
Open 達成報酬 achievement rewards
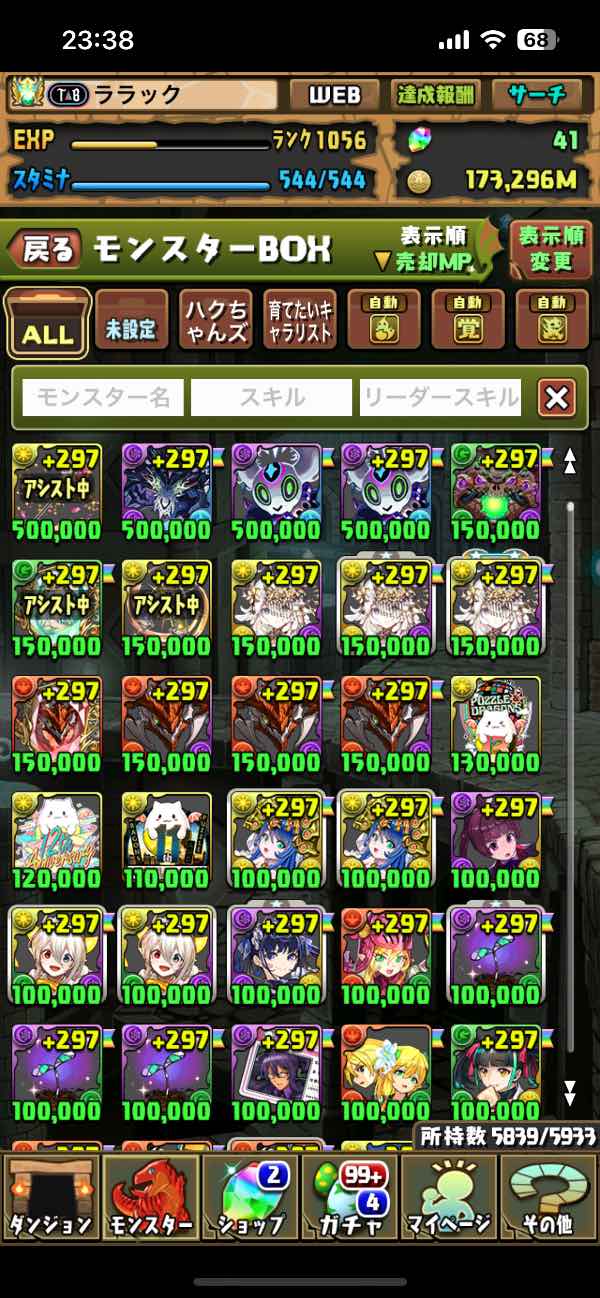point(435,96)
